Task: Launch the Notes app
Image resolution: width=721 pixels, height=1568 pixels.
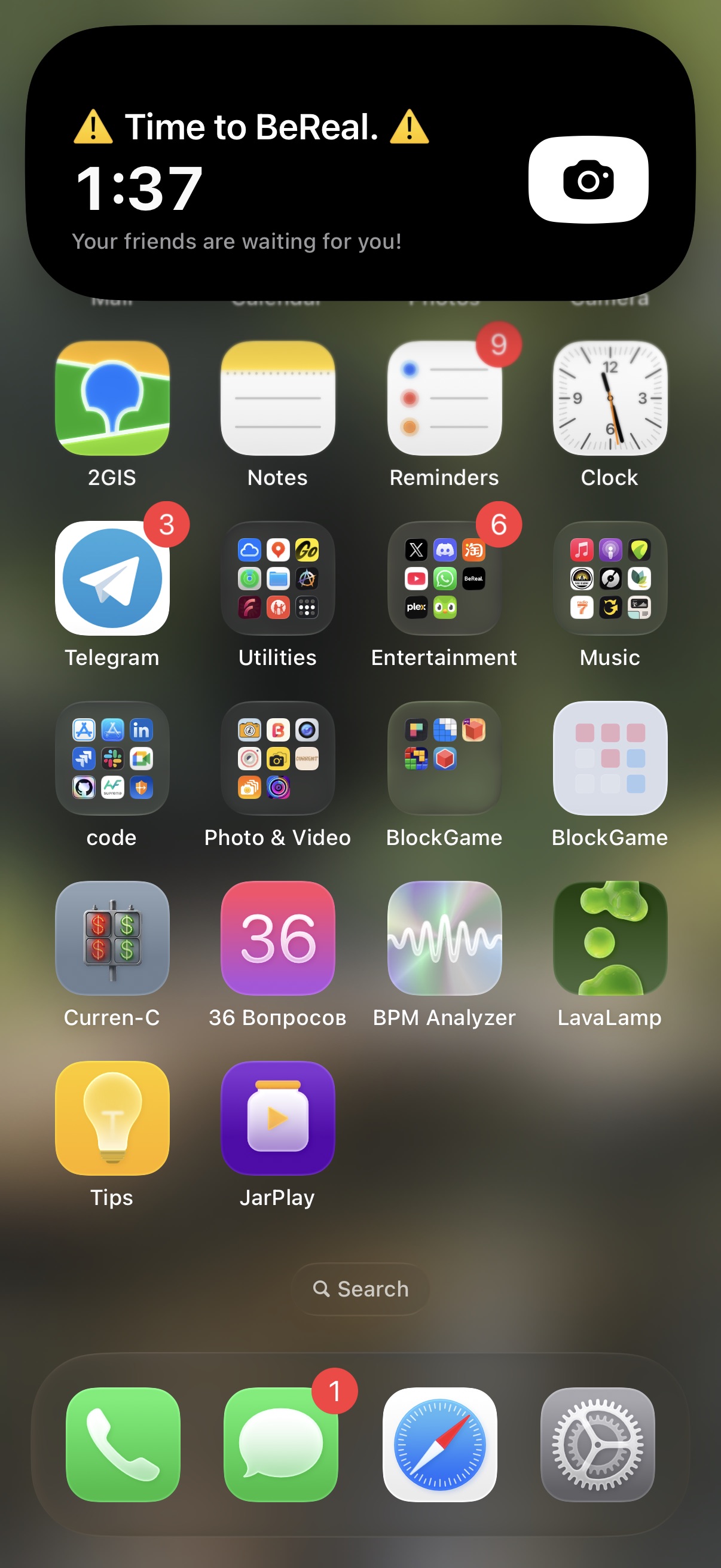Action: coord(278,399)
